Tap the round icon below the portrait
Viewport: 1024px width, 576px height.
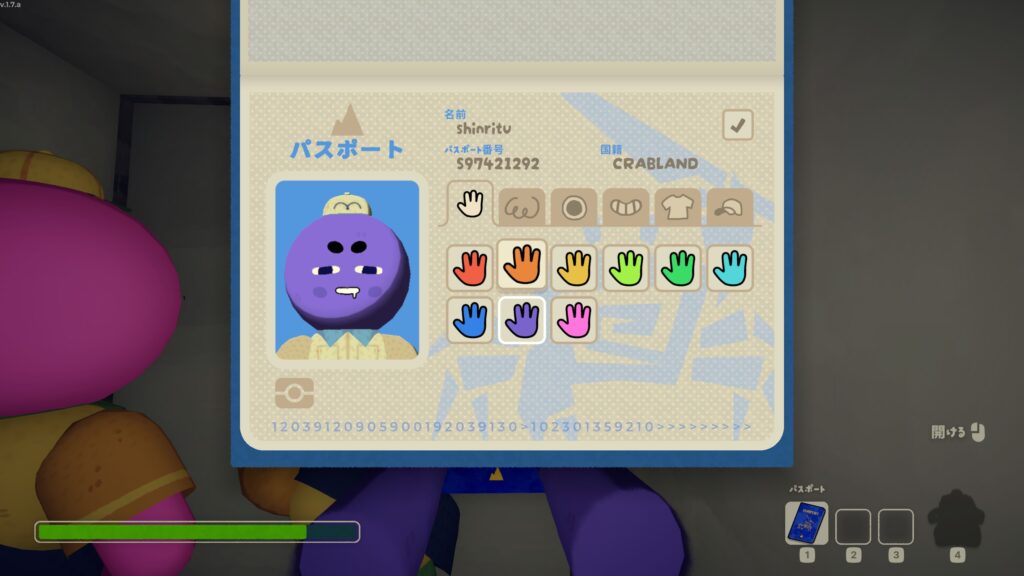[294, 392]
